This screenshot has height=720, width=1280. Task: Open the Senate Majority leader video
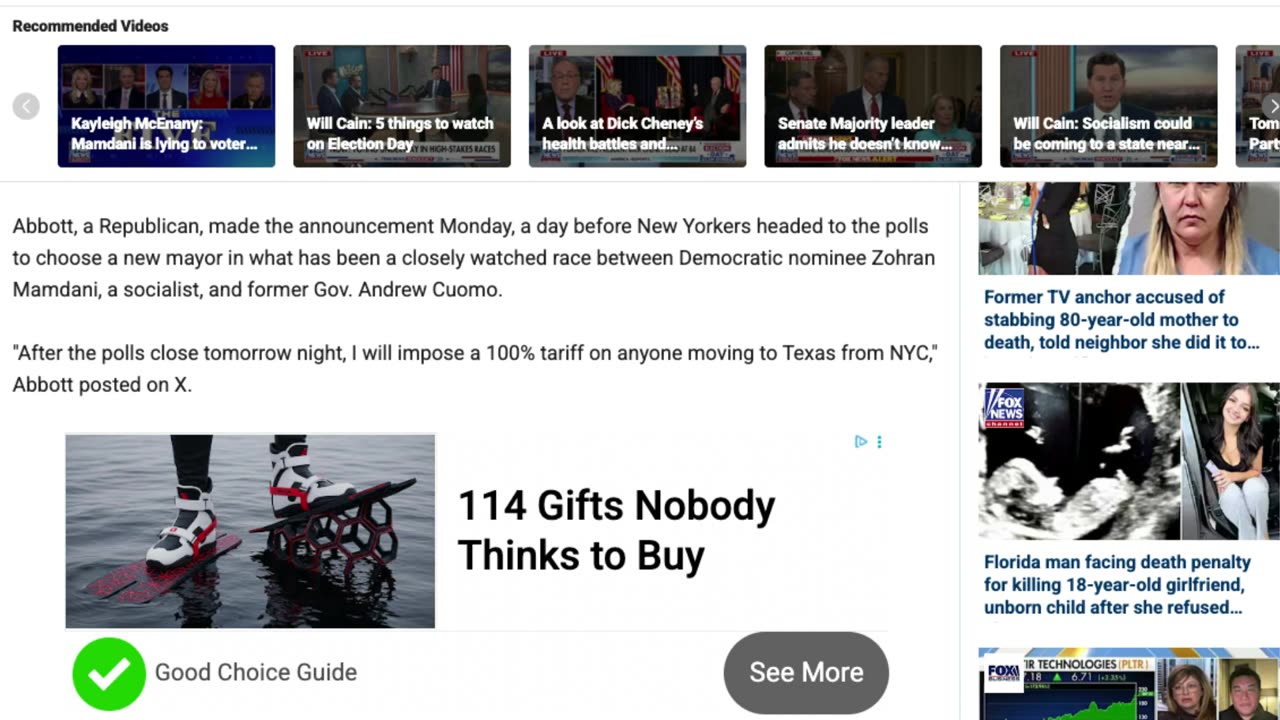pyautogui.click(x=872, y=105)
